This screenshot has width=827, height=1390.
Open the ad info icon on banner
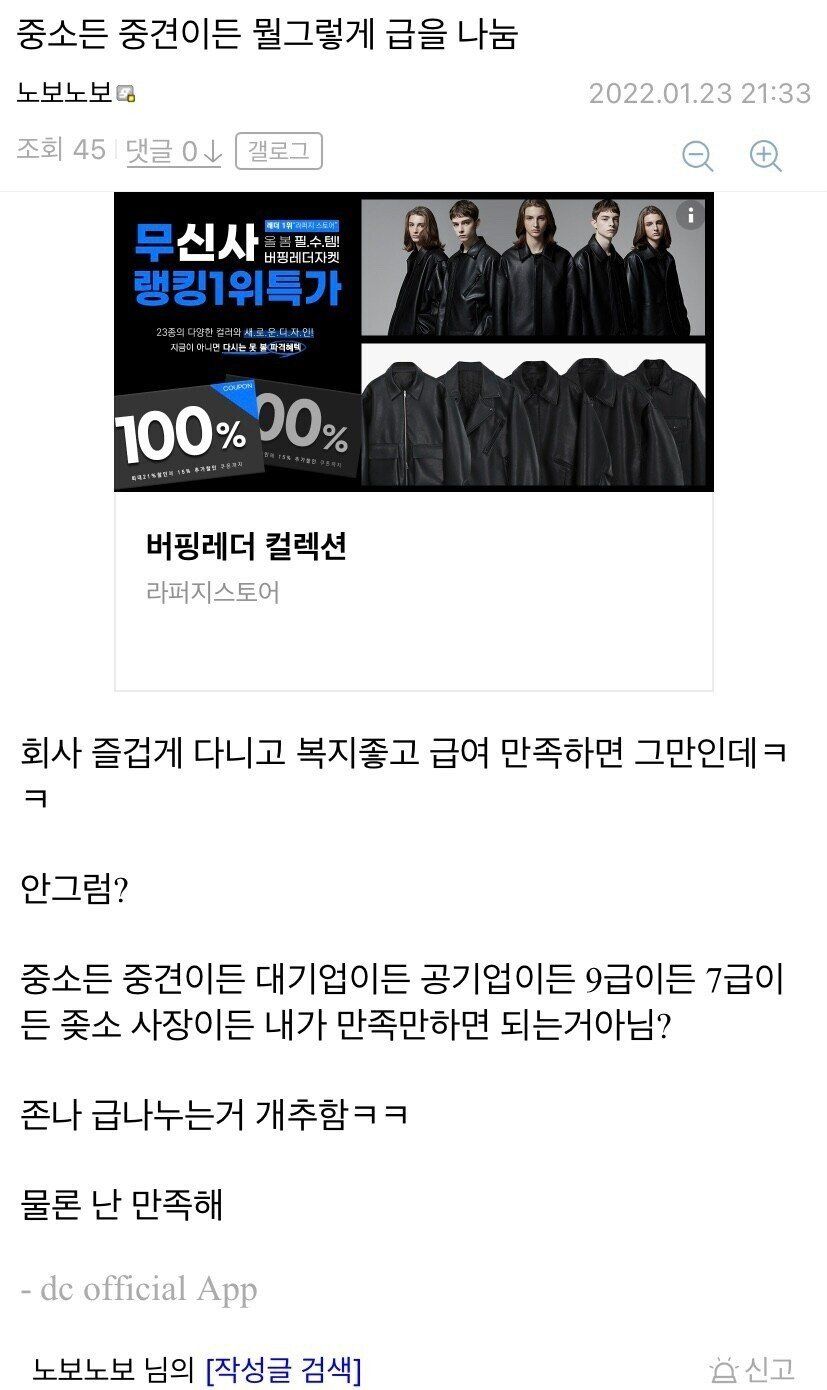click(690, 214)
